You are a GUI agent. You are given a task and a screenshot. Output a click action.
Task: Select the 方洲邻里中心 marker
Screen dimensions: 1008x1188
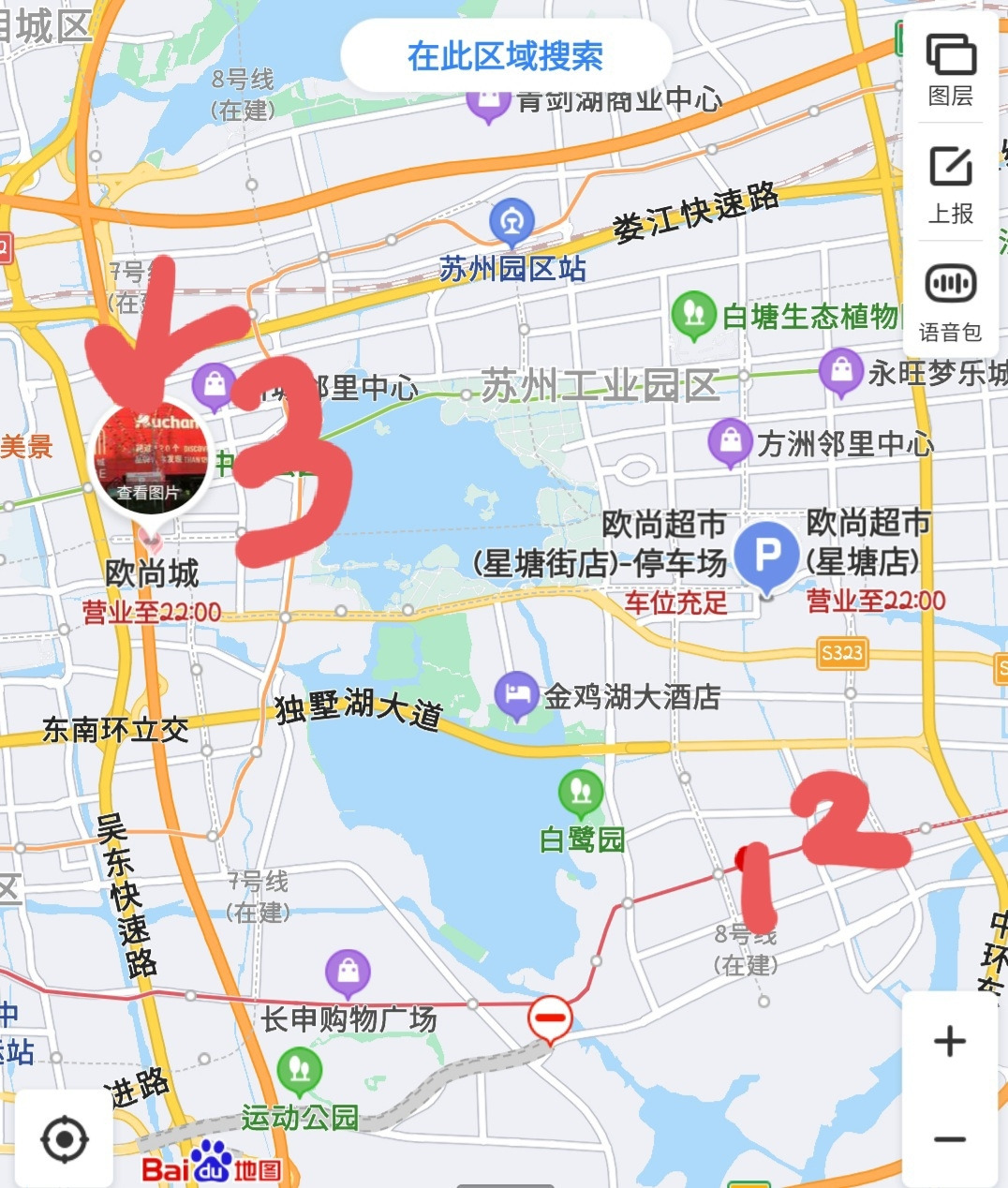[731, 443]
